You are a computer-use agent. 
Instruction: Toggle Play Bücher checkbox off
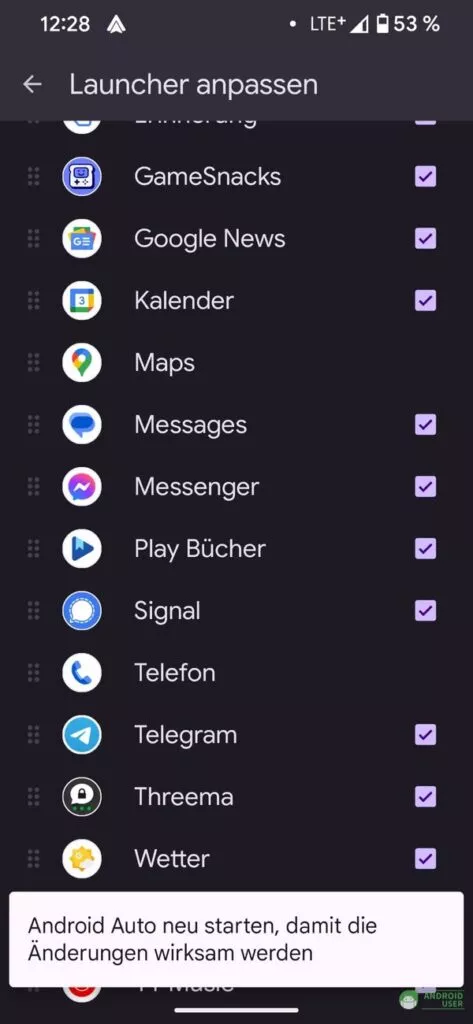coord(425,549)
